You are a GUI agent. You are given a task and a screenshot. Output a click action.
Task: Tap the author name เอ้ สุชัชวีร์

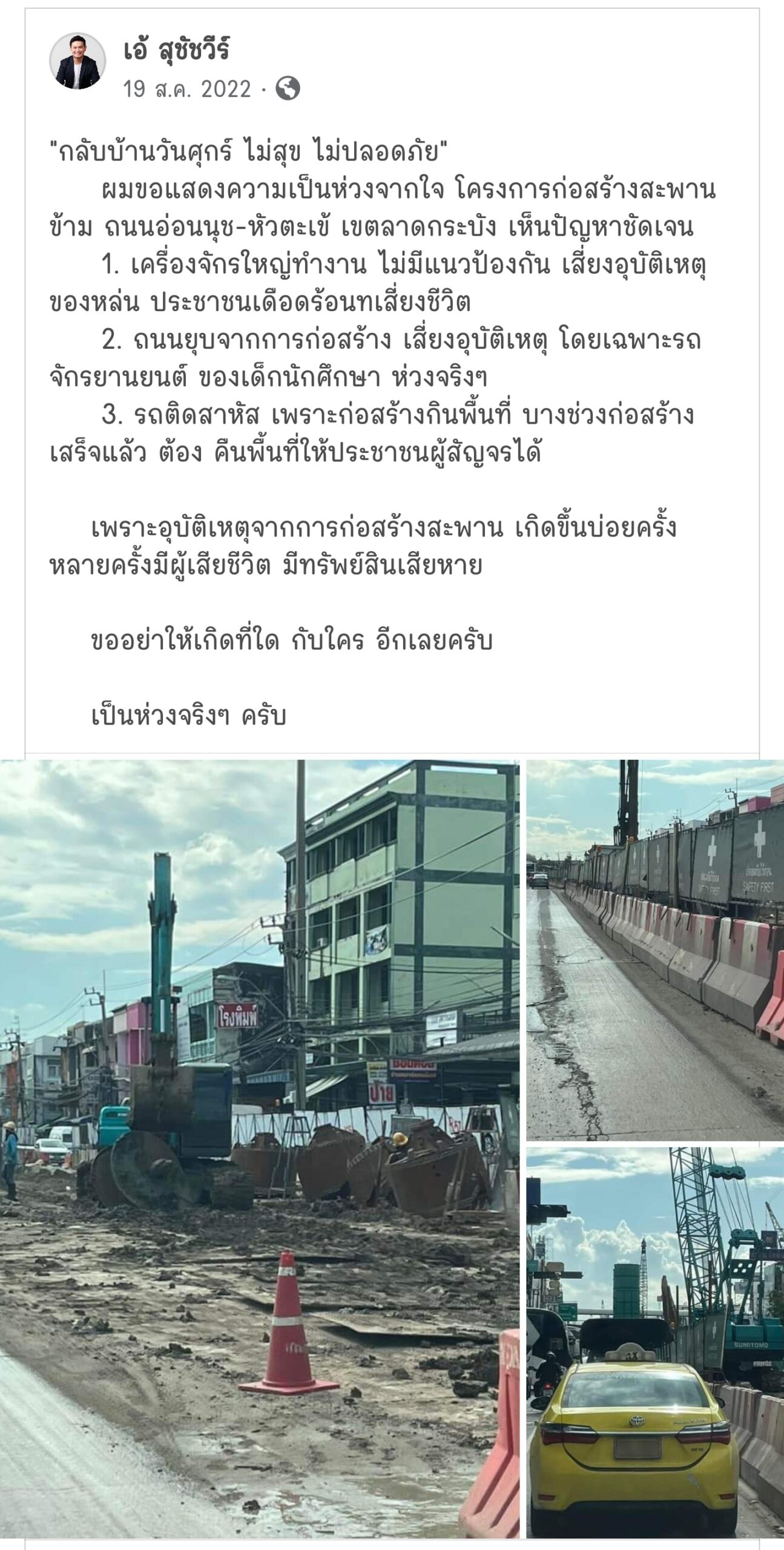click(x=176, y=51)
